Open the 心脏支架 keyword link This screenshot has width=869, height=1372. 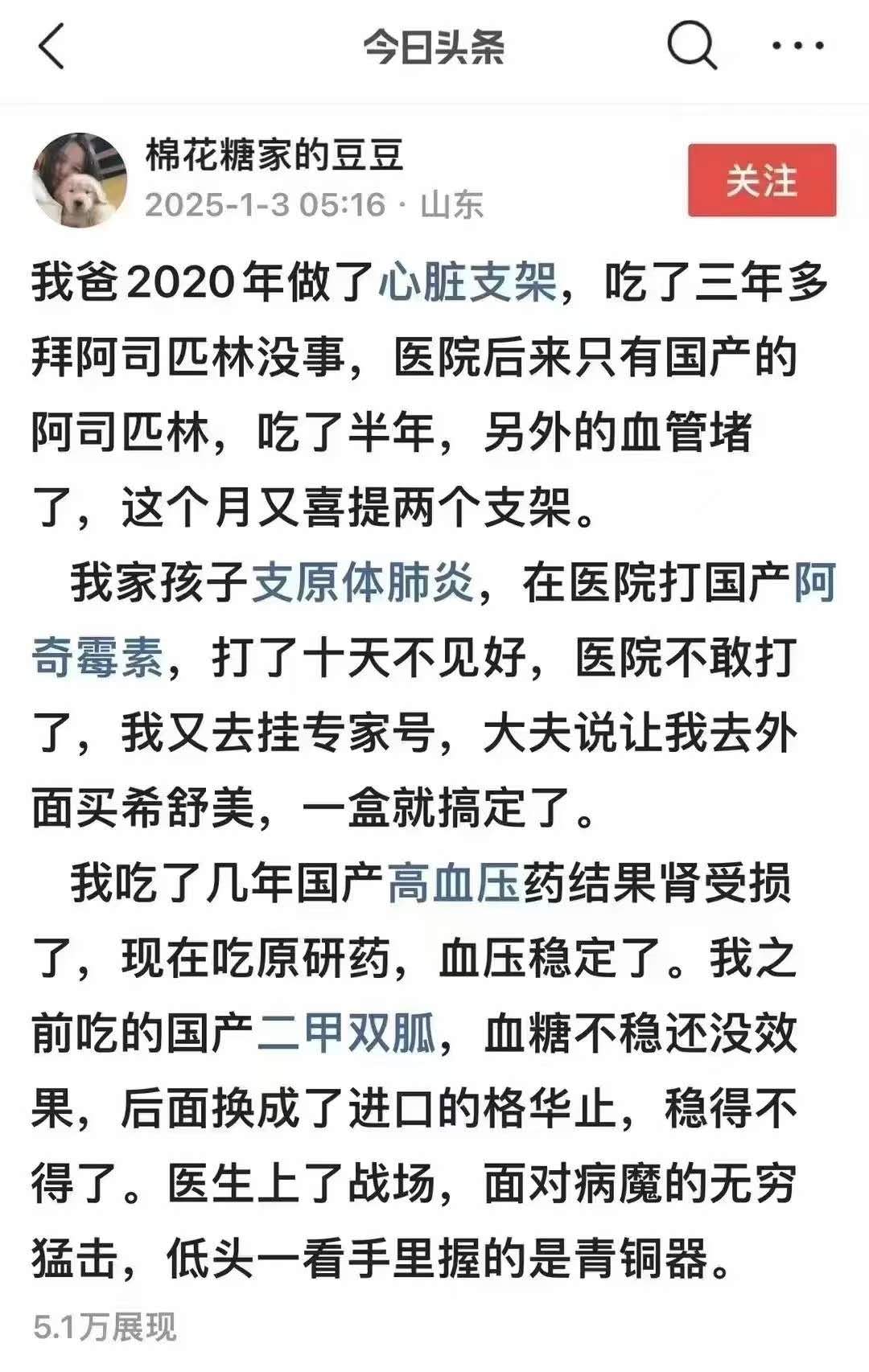click(467, 282)
